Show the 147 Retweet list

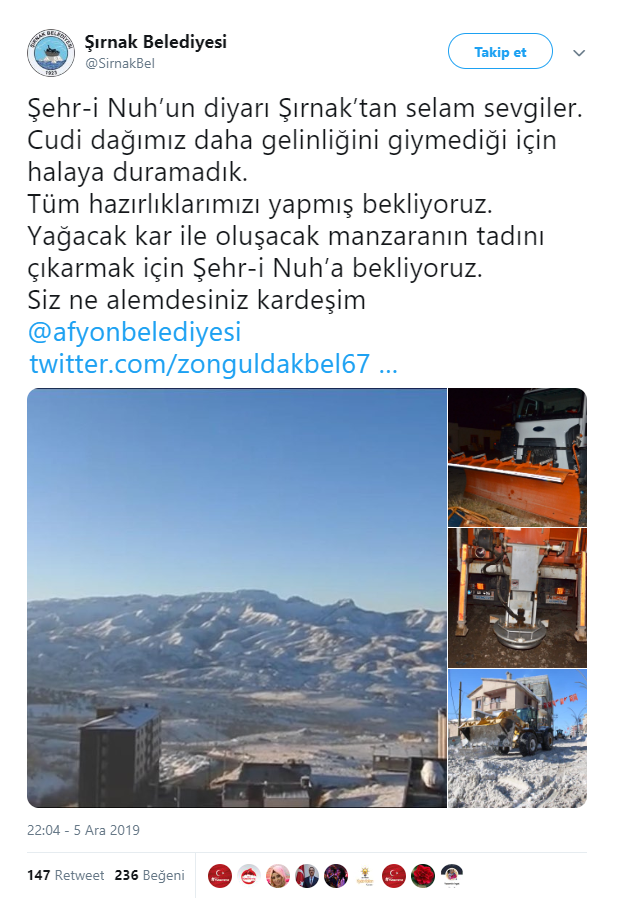(66, 875)
